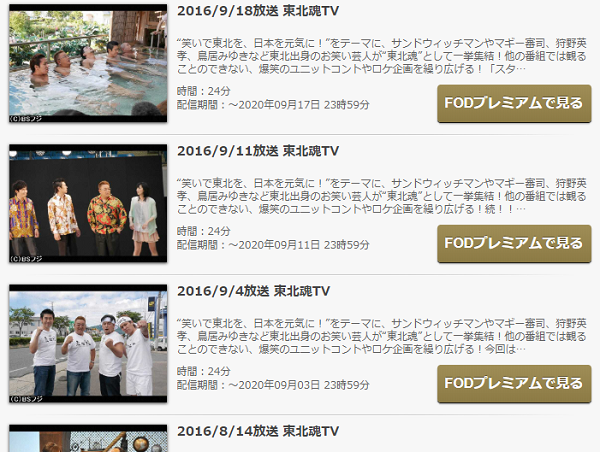
Task: Tap FODプレミアムで見る for 2016/9/18 episode
Action: click(514, 103)
